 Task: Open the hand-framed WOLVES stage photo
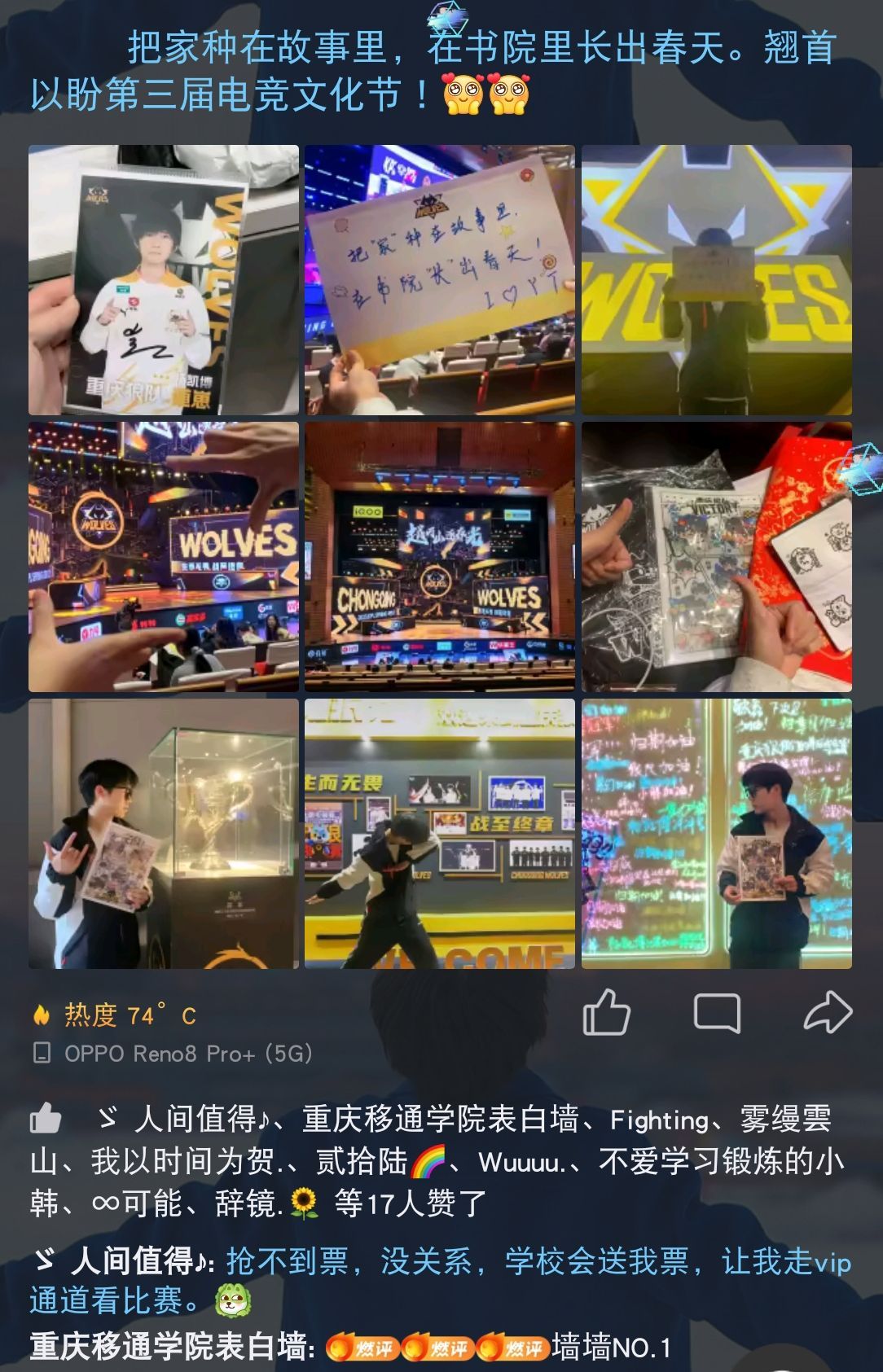coord(164,557)
